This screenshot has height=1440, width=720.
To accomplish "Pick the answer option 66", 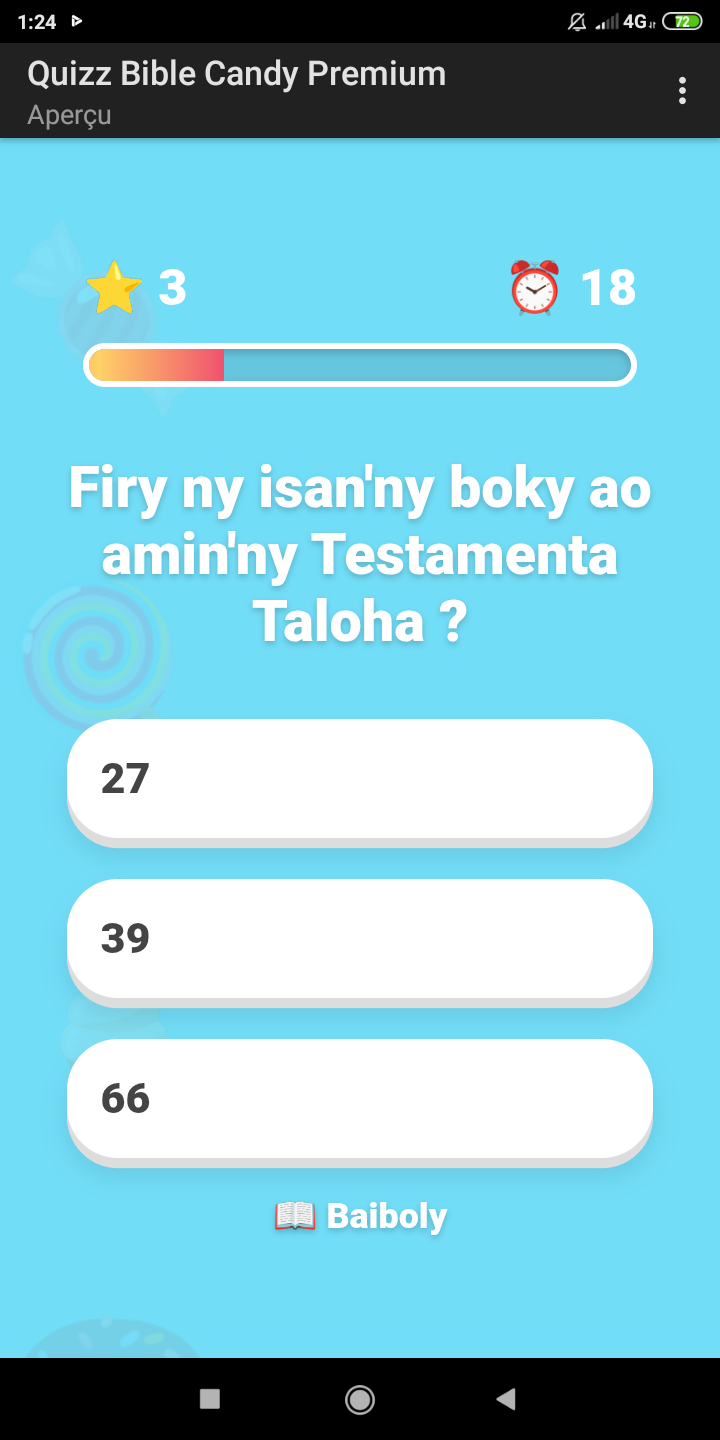I will coord(360,1099).
